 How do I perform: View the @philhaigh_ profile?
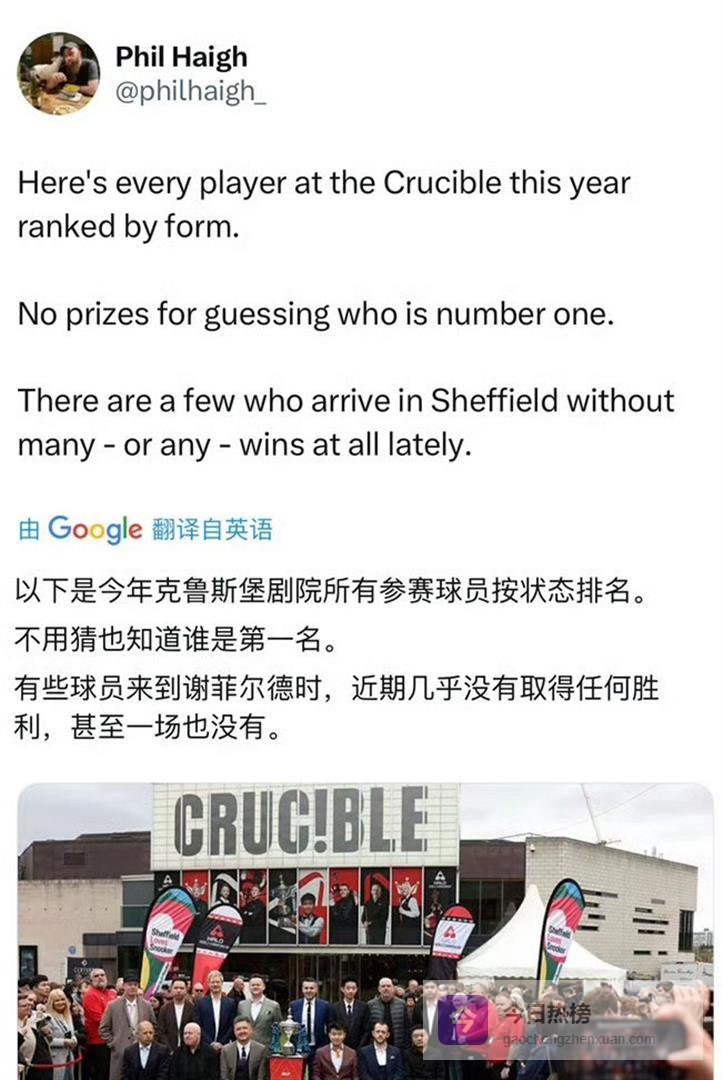tap(191, 91)
